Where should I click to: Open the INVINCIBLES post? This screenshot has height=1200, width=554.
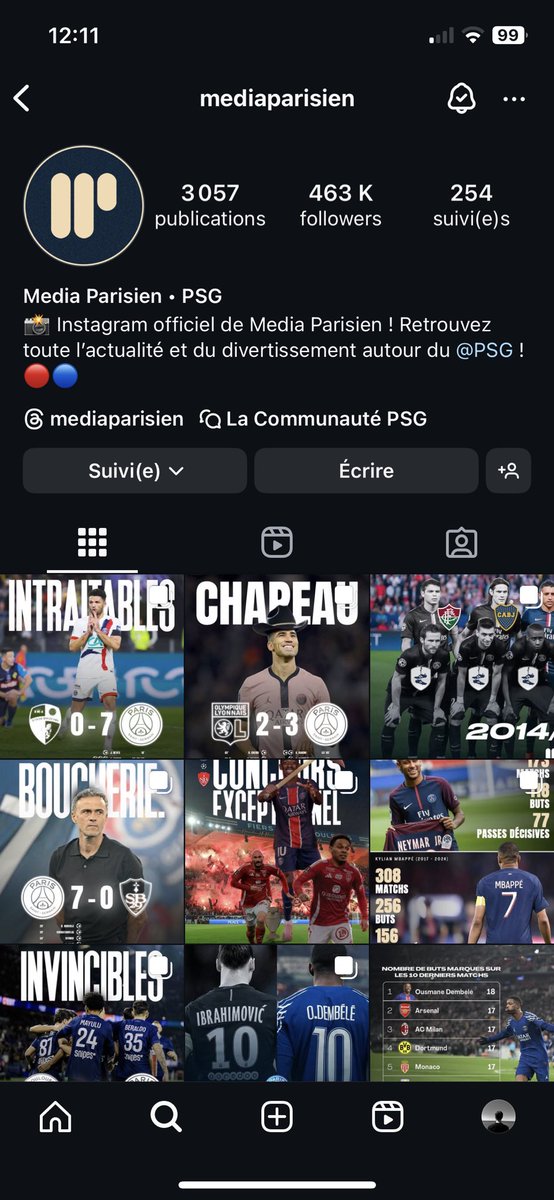pyautogui.click(x=91, y=1013)
